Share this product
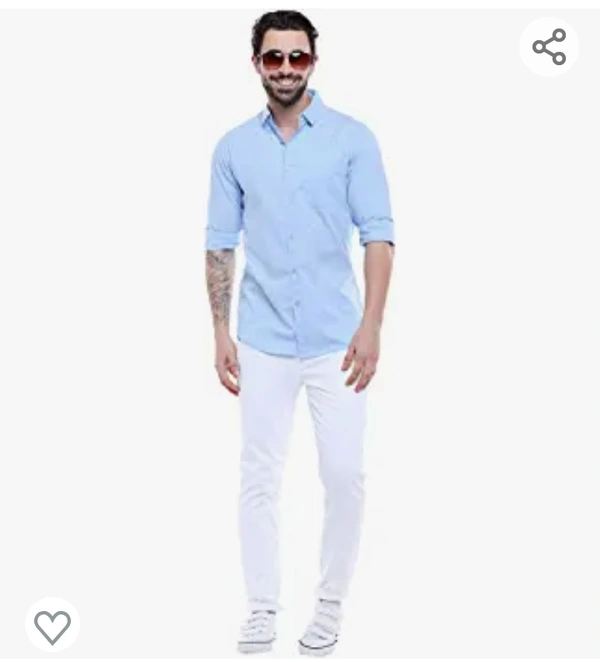This screenshot has height=662, width=600. point(549,47)
